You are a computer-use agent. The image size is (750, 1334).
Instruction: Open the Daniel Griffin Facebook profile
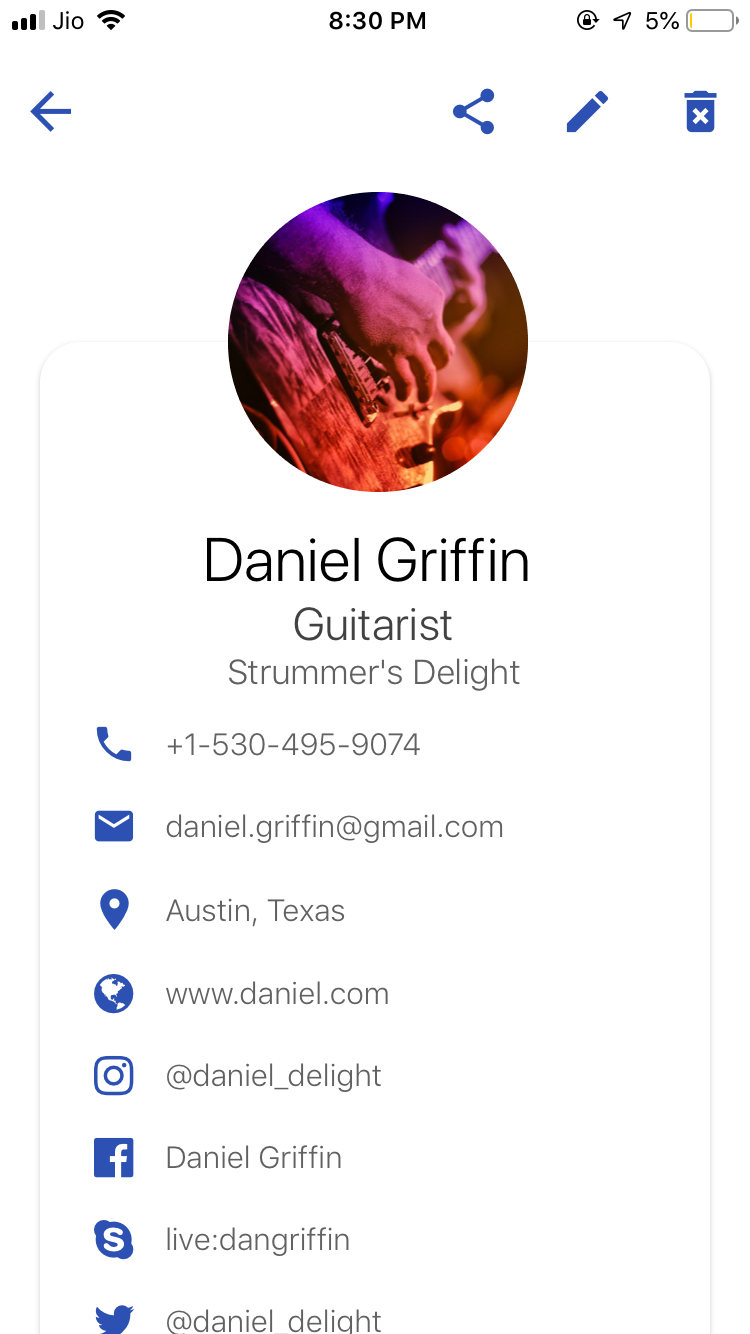point(253,1158)
